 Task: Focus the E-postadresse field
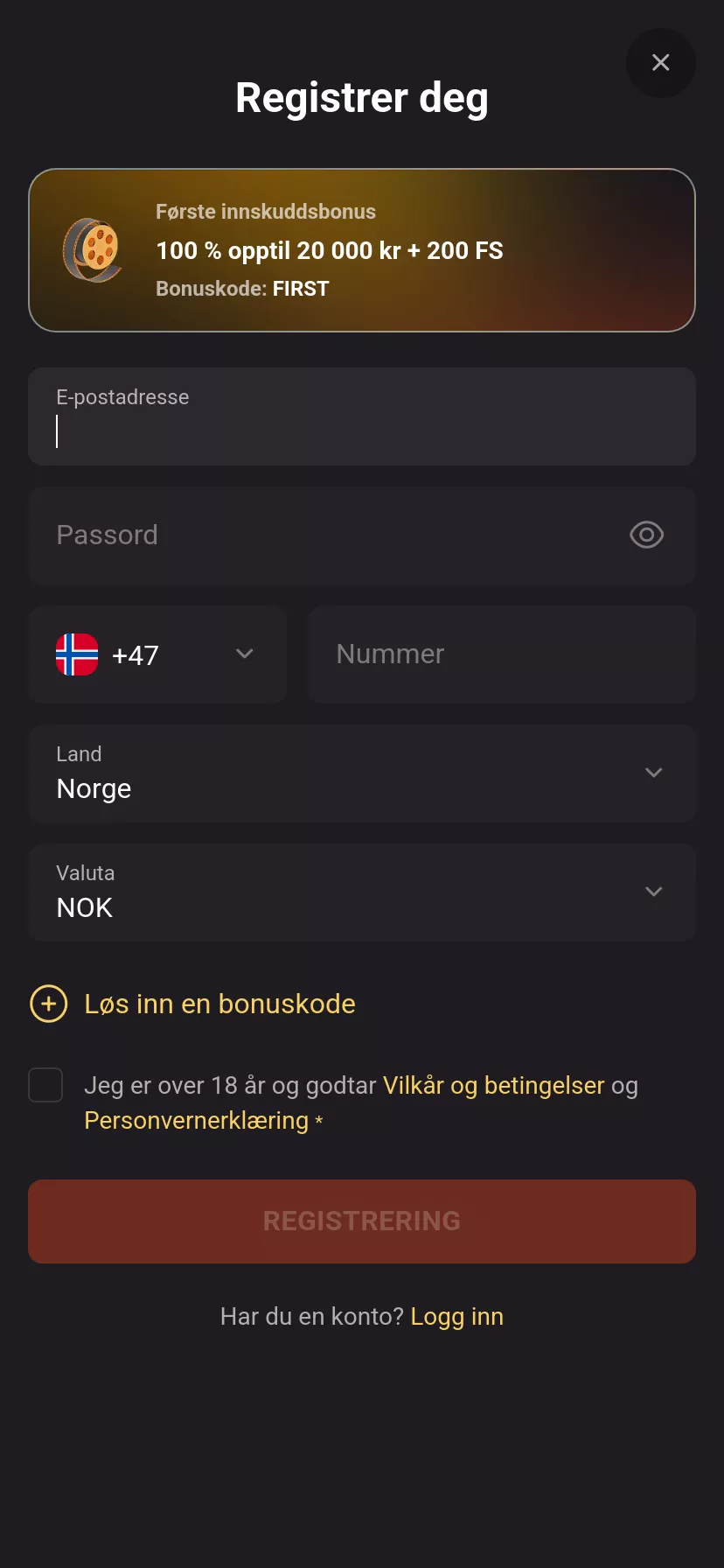[362, 416]
